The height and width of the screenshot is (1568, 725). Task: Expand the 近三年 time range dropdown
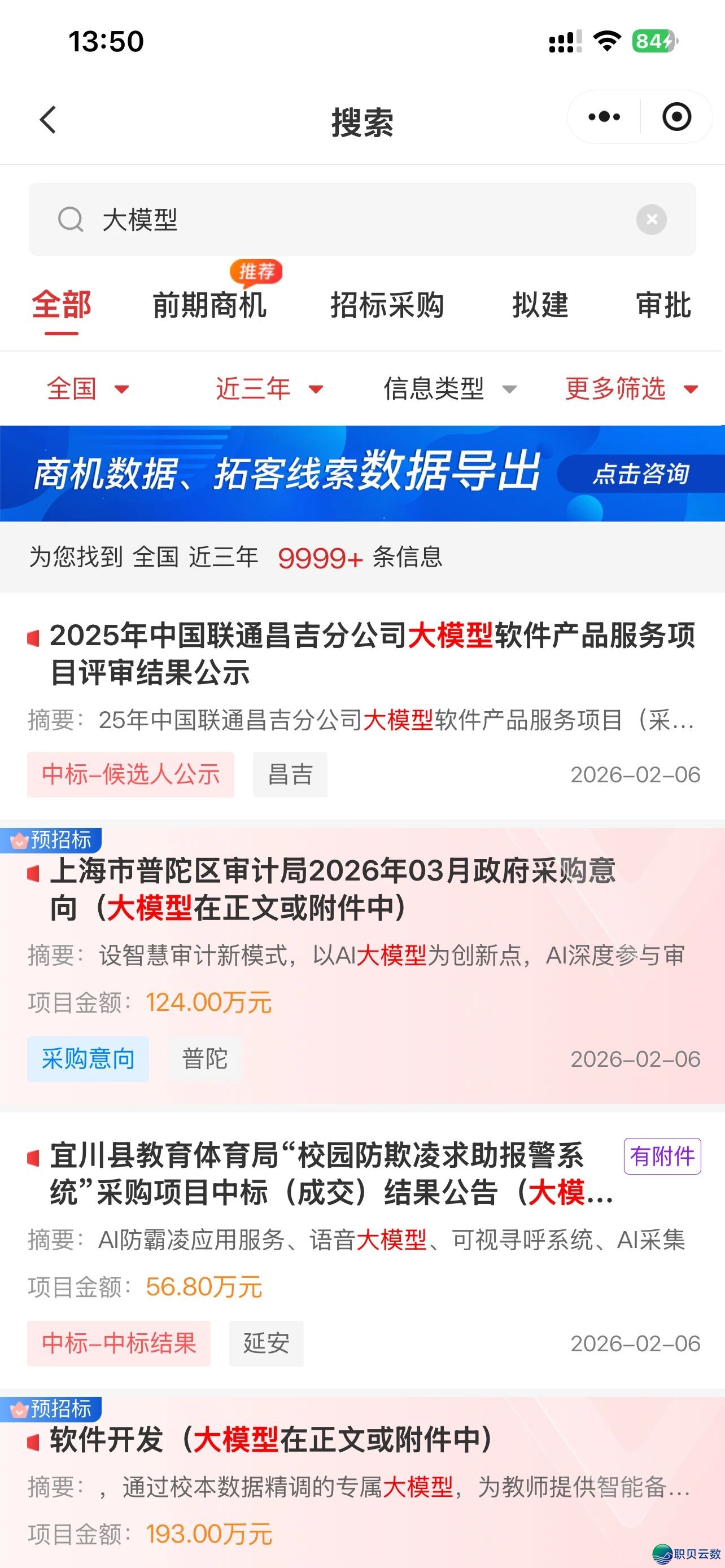coord(269,388)
